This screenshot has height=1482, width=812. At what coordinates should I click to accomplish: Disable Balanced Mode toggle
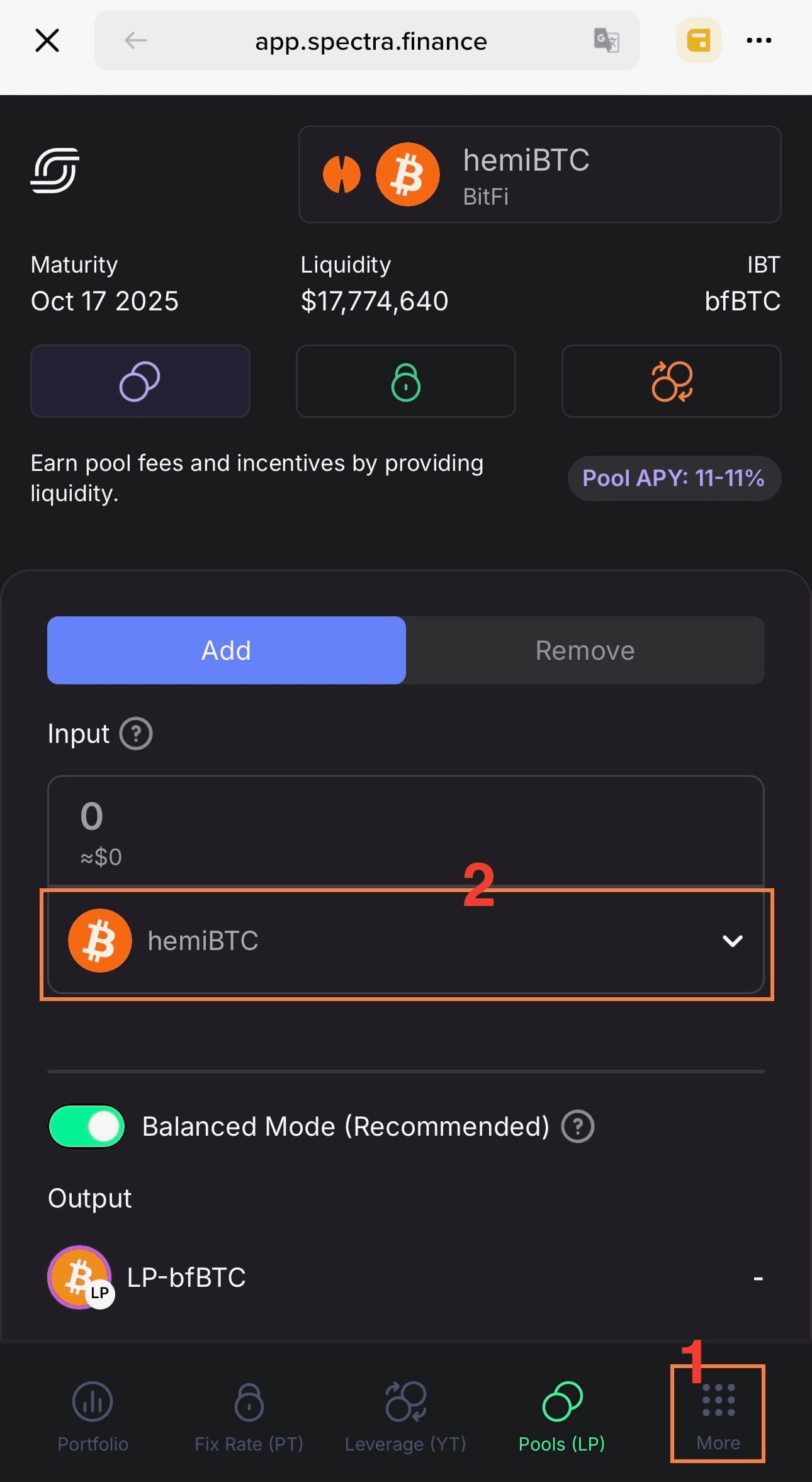tap(87, 1126)
